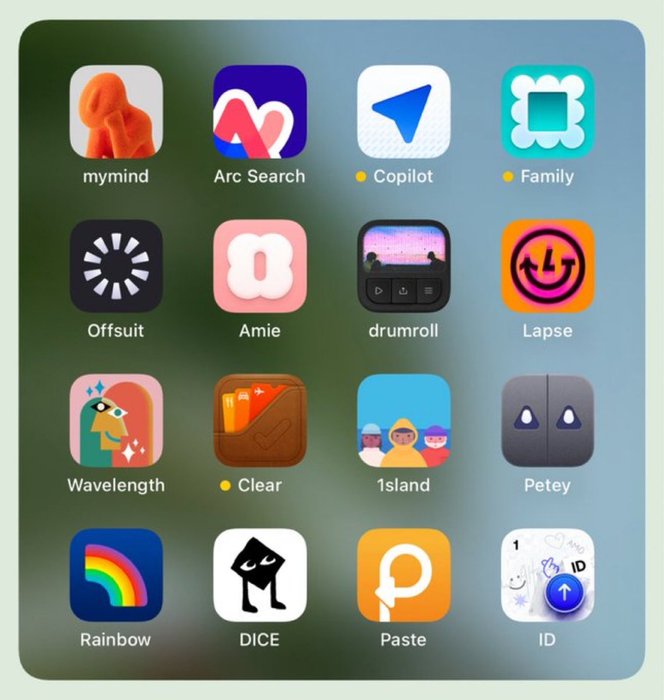
Task: Open Offsuit
Action: [116, 266]
